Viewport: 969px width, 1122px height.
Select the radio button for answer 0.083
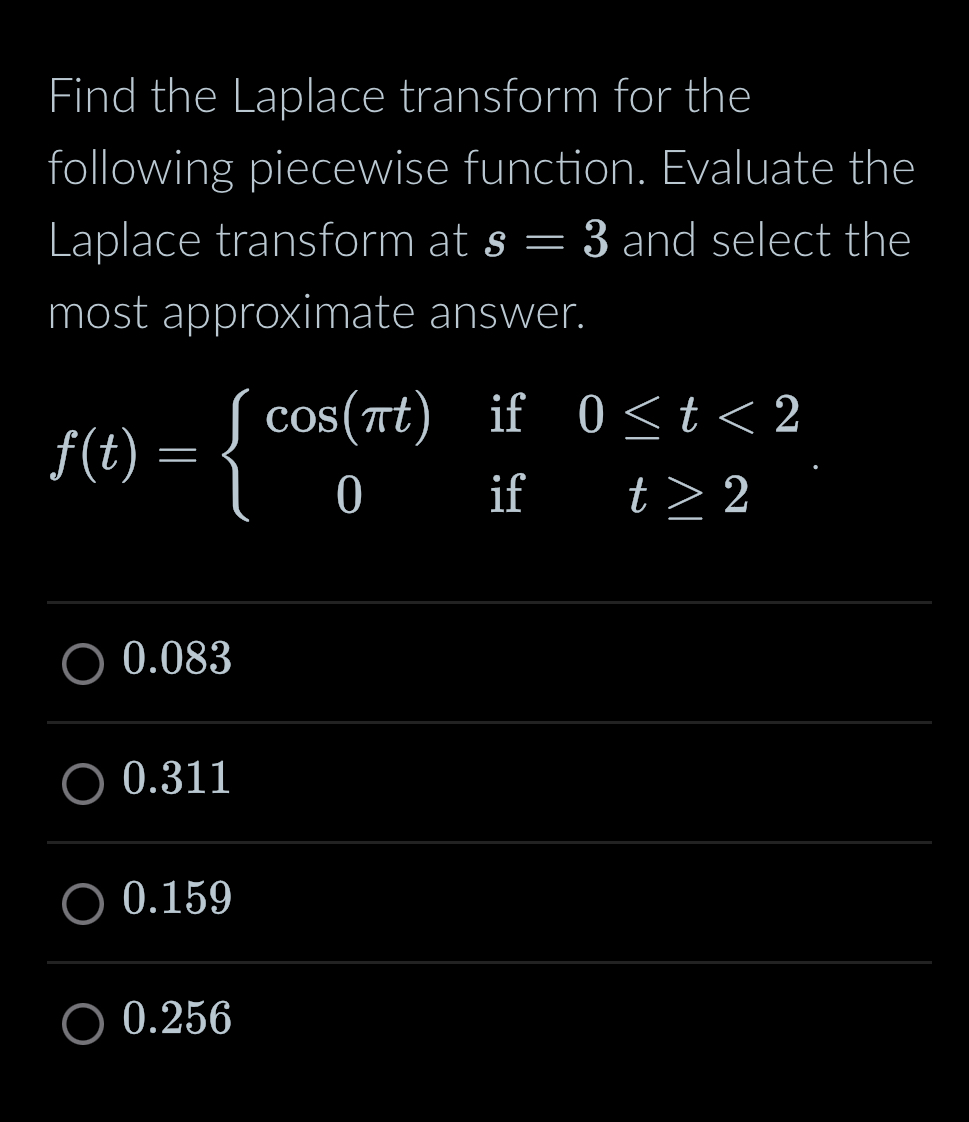tap(84, 663)
